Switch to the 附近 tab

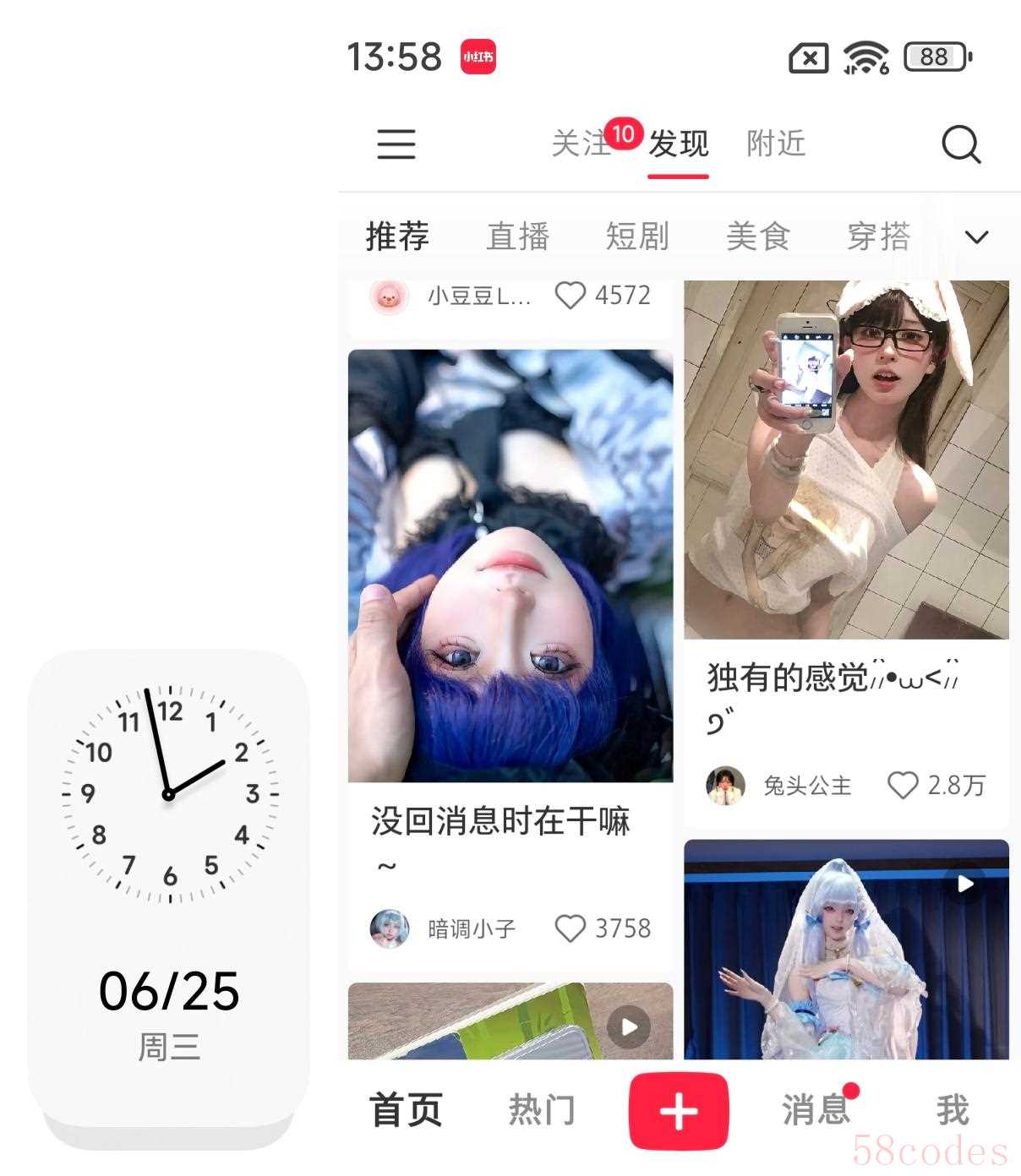pos(776,144)
